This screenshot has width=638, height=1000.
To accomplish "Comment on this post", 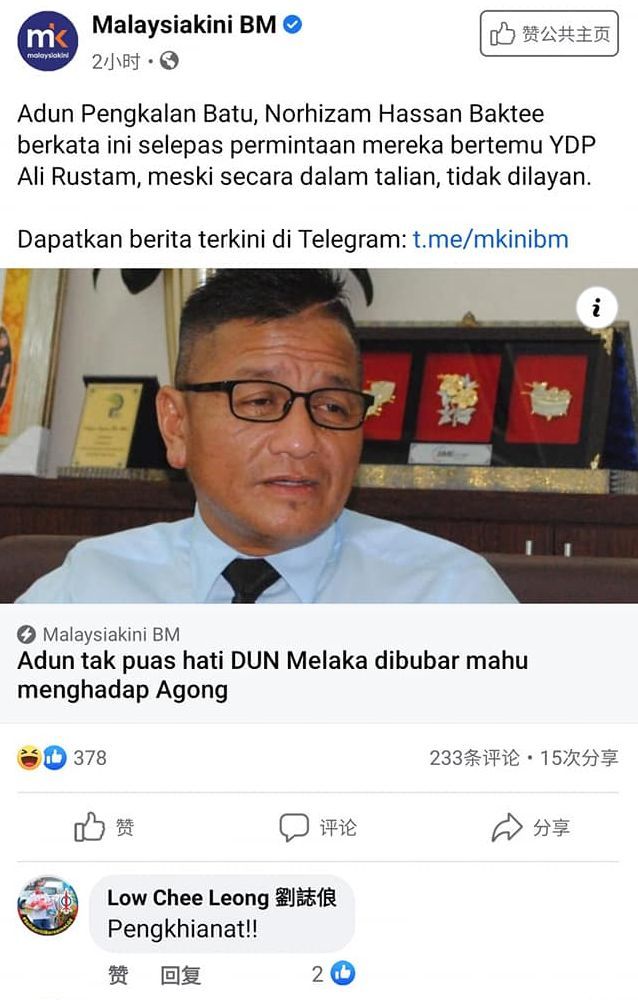I will (x=318, y=827).
